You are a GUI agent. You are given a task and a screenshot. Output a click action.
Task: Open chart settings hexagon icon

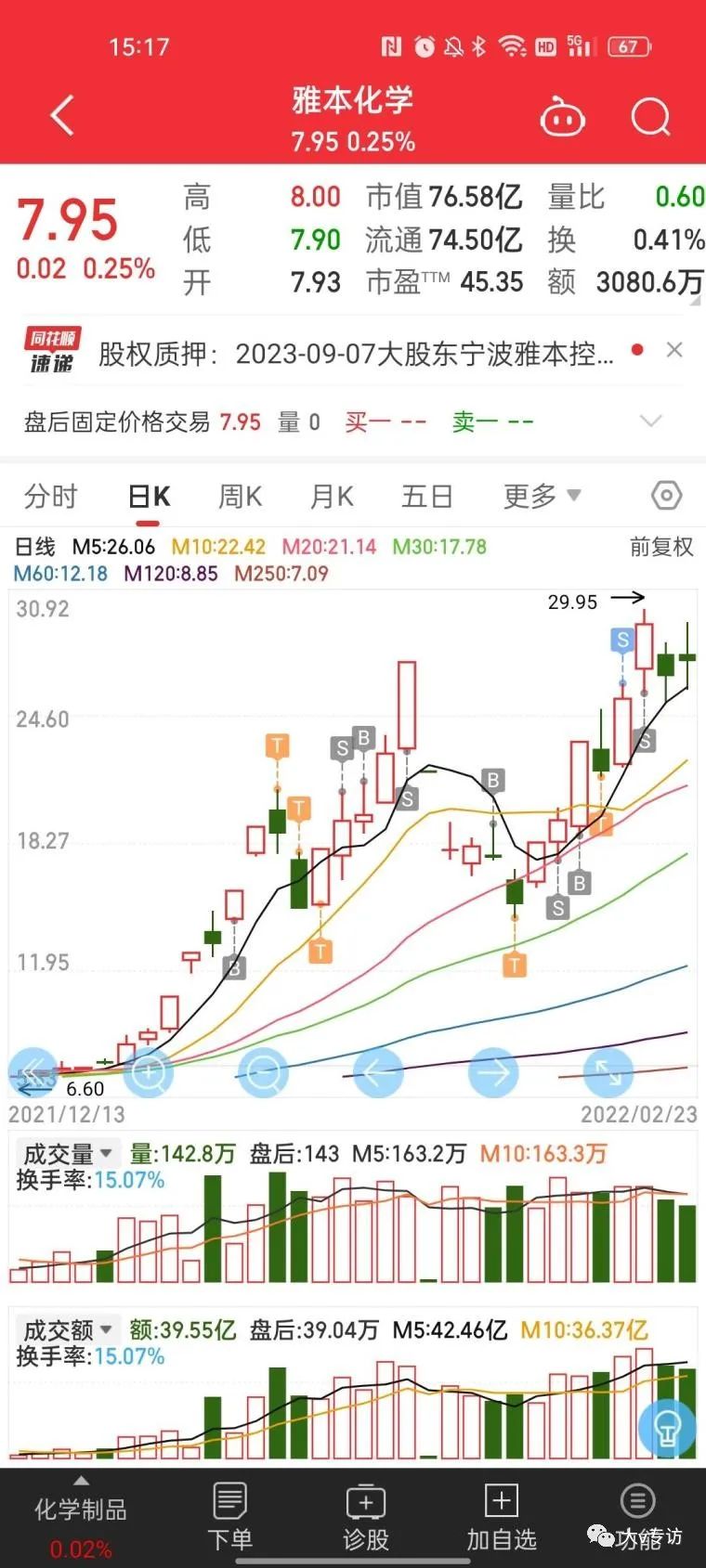point(666,496)
